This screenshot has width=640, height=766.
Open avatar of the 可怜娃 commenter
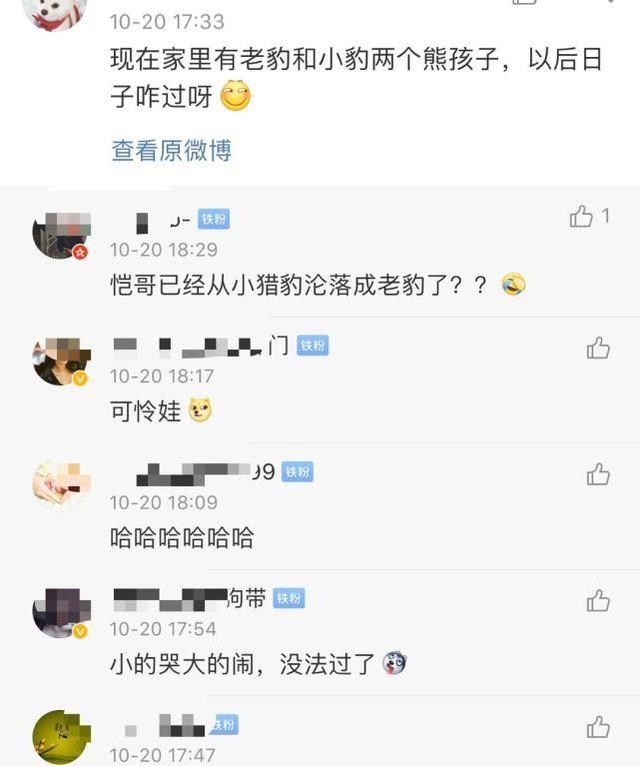coord(62,361)
